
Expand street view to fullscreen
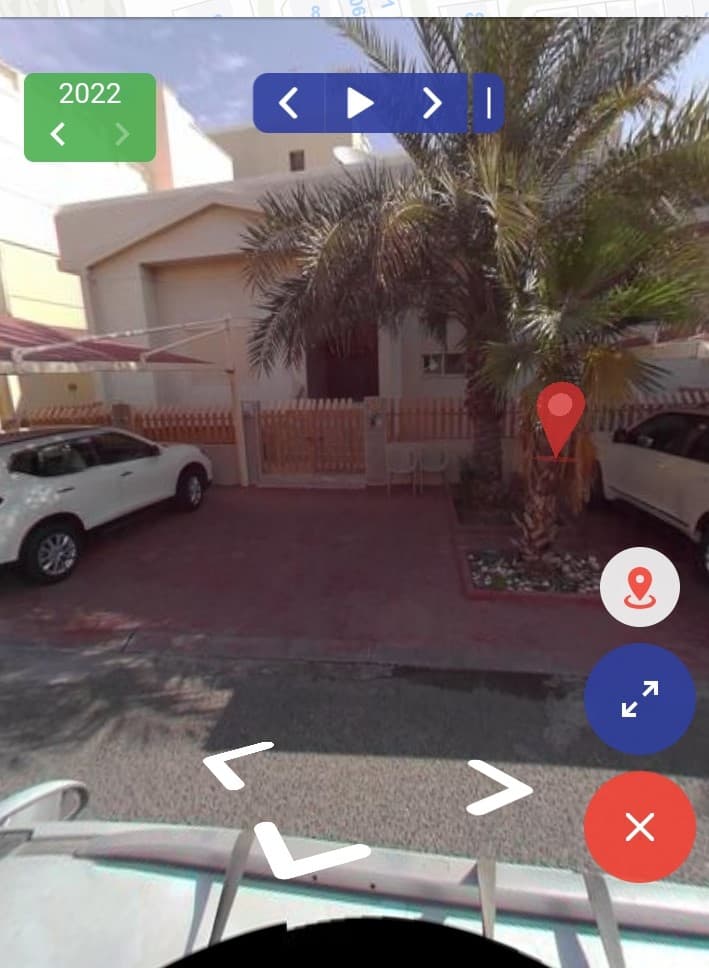640,699
